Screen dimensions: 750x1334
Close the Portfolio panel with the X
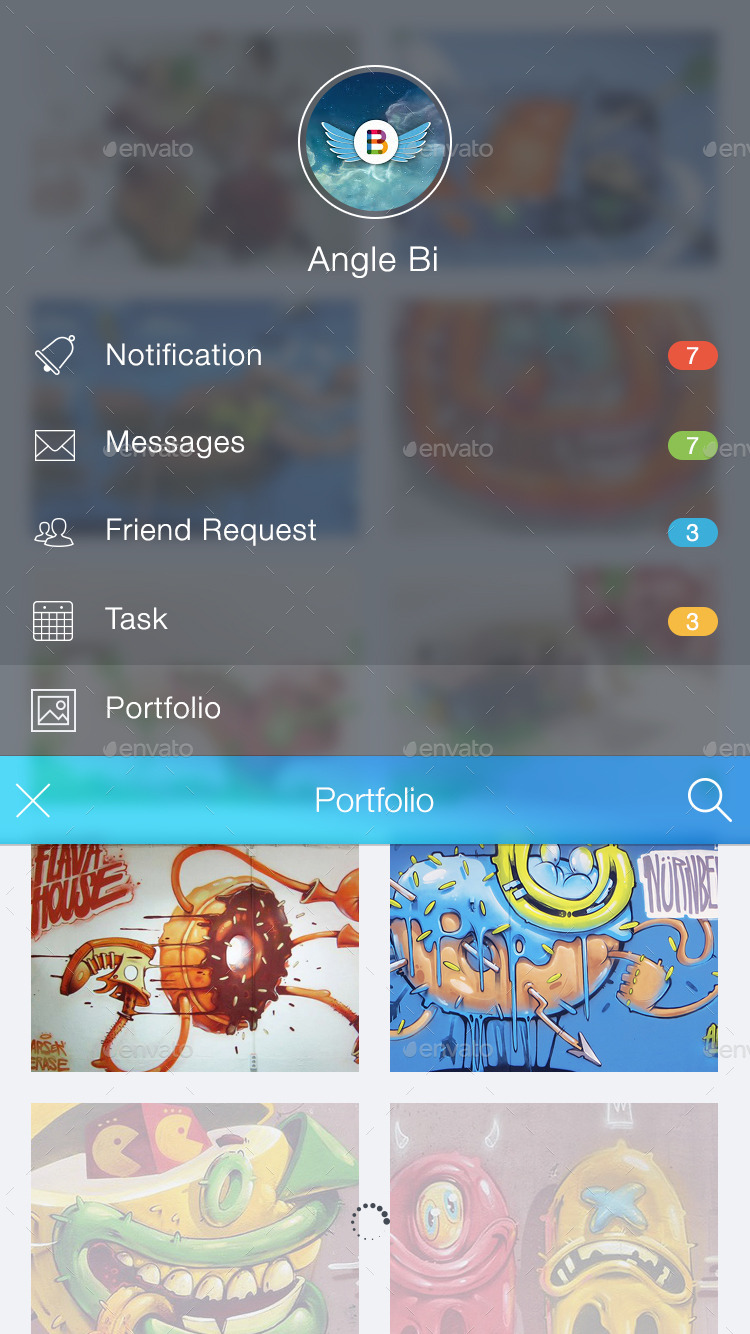click(33, 800)
